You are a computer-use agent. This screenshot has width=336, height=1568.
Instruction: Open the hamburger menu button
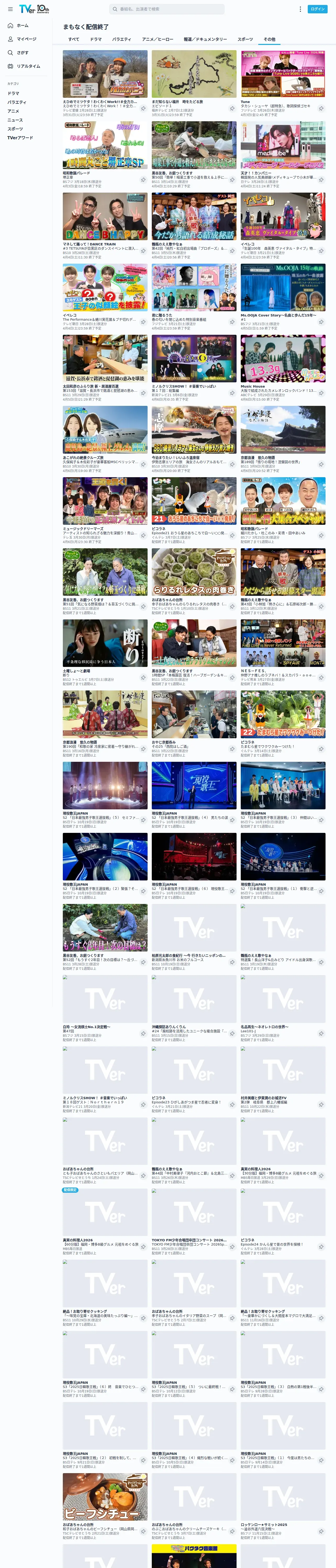tap(10, 9)
